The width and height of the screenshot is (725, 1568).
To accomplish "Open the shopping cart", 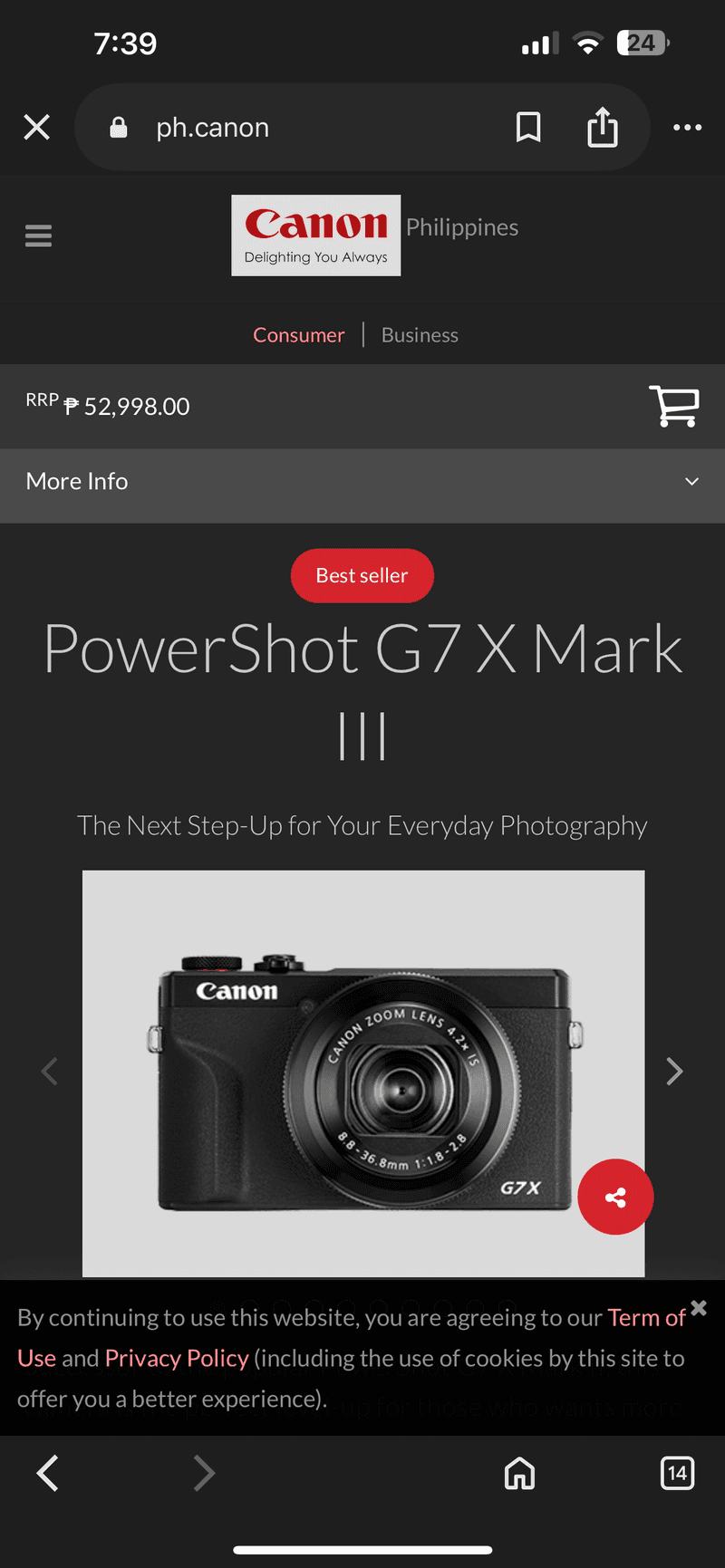I will pyautogui.click(x=674, y=406).
